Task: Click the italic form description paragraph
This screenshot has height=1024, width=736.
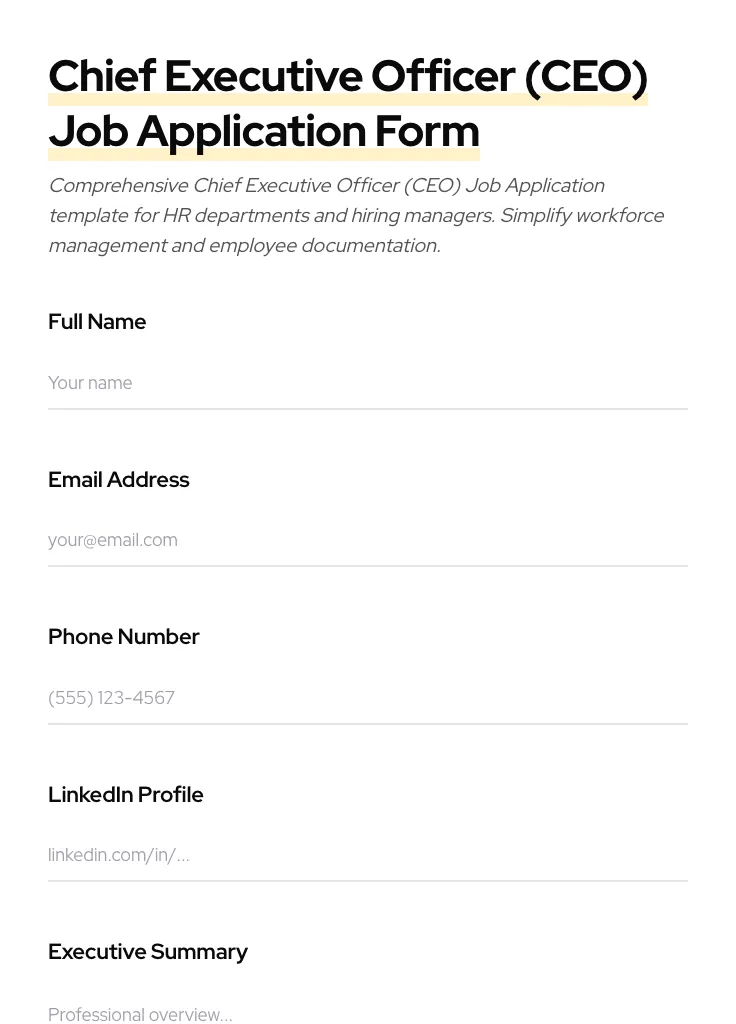Action: (x=356, y=215)
